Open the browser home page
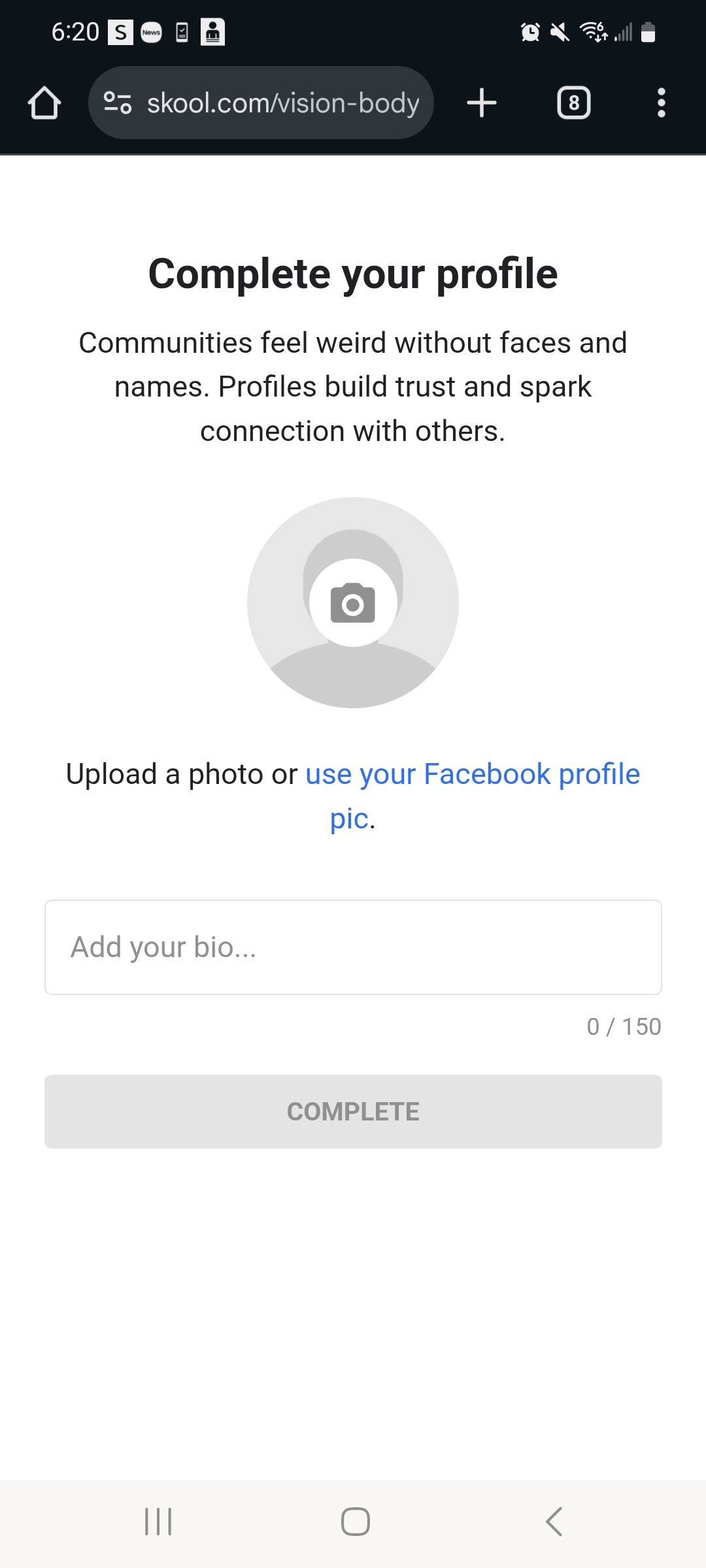 (x=44, y=103)
